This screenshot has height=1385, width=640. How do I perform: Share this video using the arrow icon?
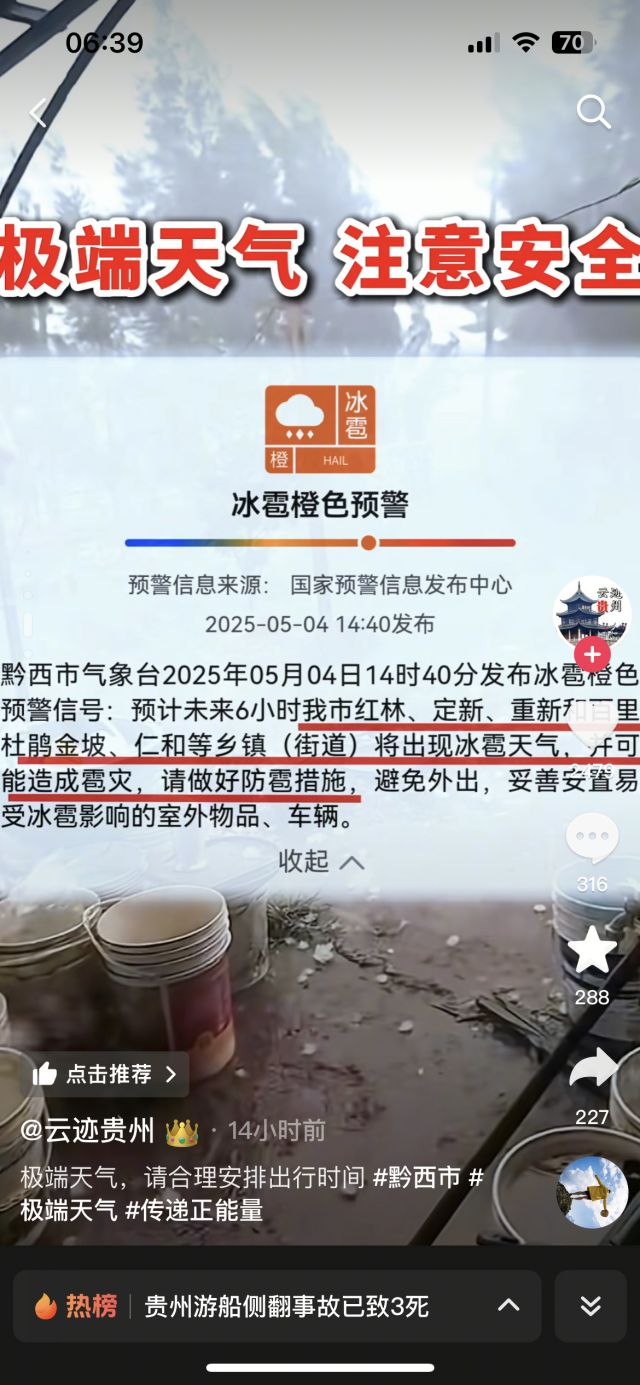pos(592,1068)
